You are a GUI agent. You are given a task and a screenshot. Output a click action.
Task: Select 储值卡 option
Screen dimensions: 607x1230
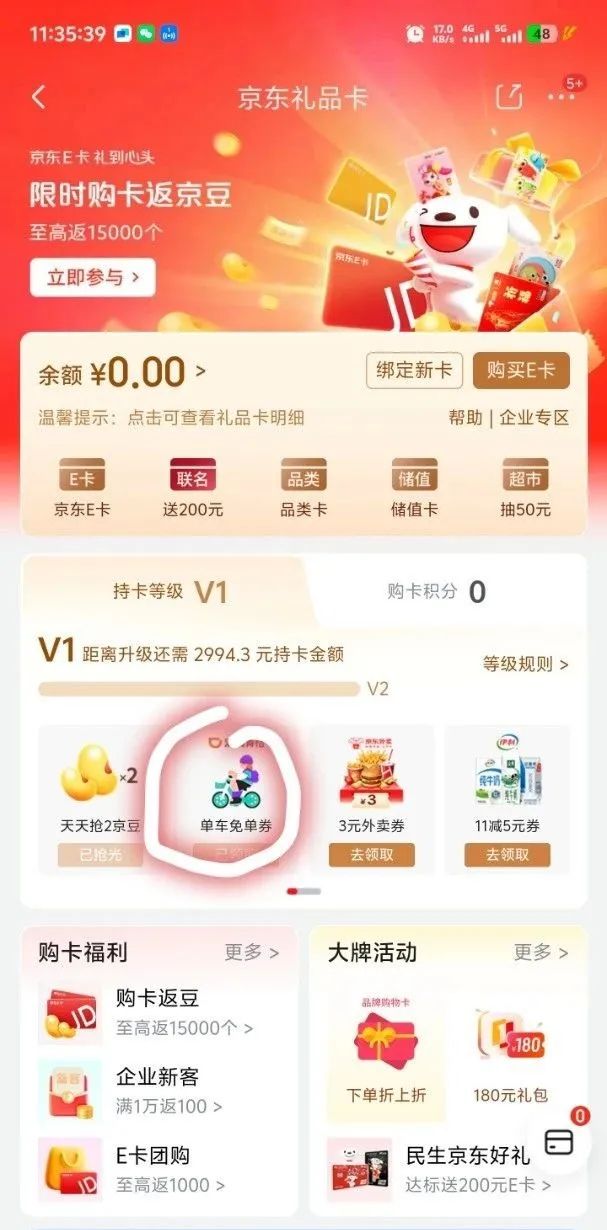414,490
